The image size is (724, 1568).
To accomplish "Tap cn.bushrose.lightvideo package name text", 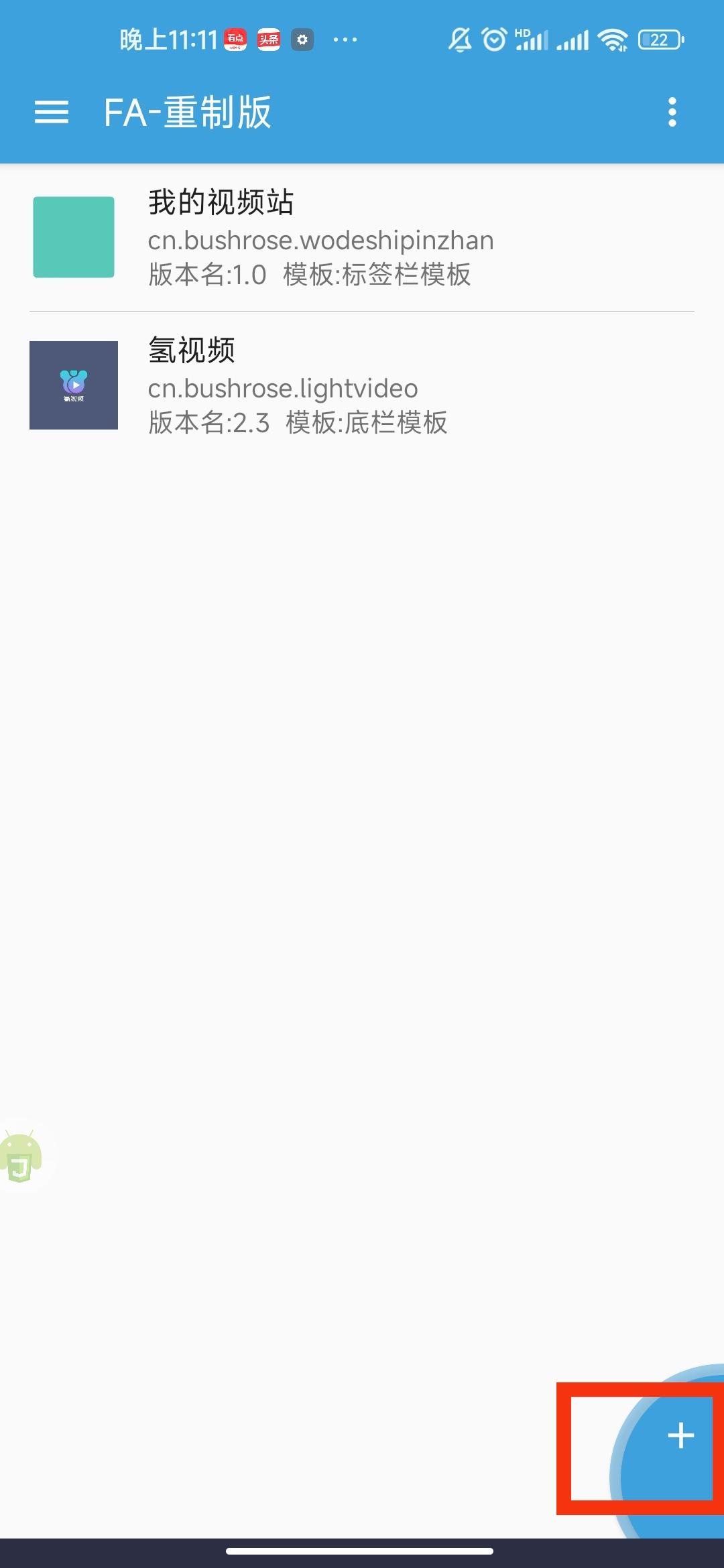I will [x=283, y=389].
